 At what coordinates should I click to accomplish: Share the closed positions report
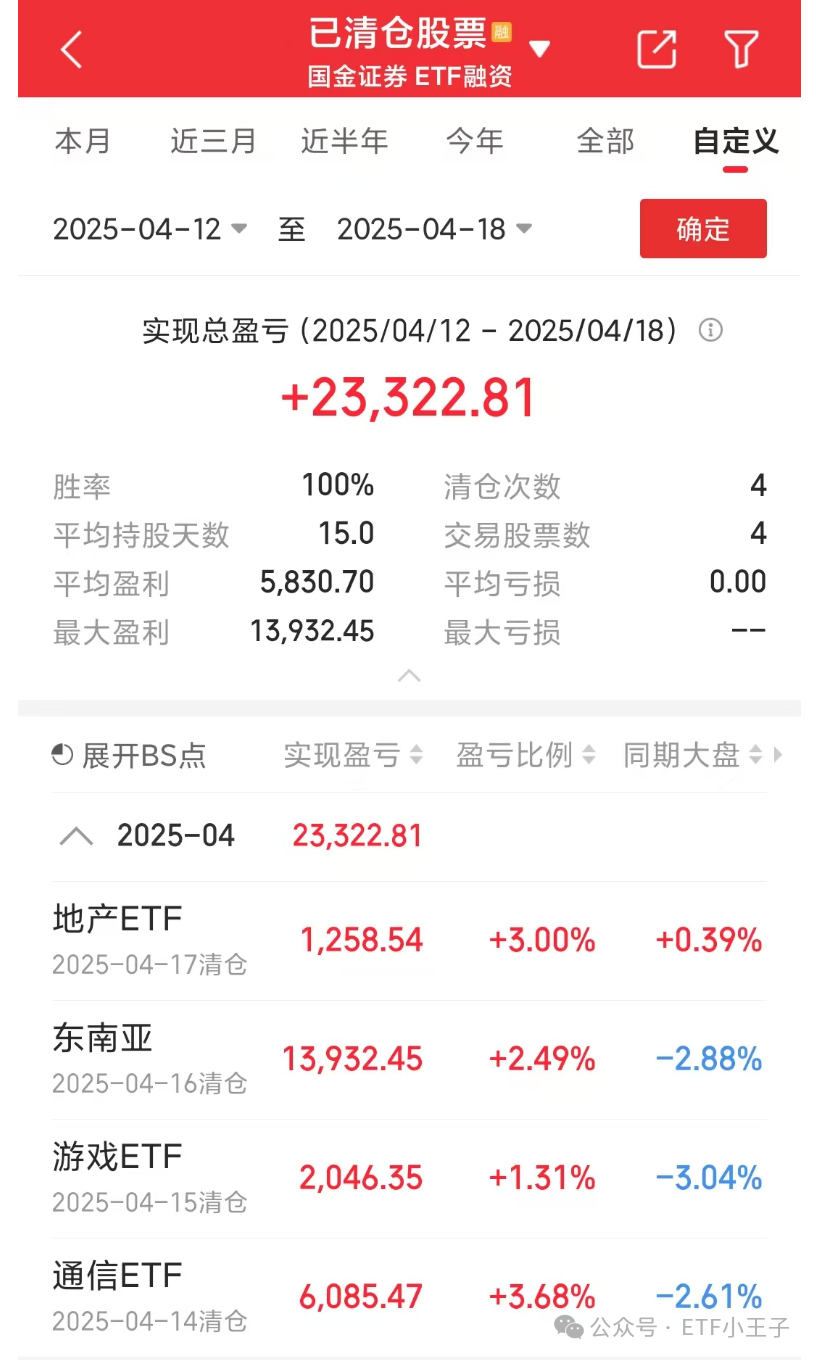[x=657, y=49]
